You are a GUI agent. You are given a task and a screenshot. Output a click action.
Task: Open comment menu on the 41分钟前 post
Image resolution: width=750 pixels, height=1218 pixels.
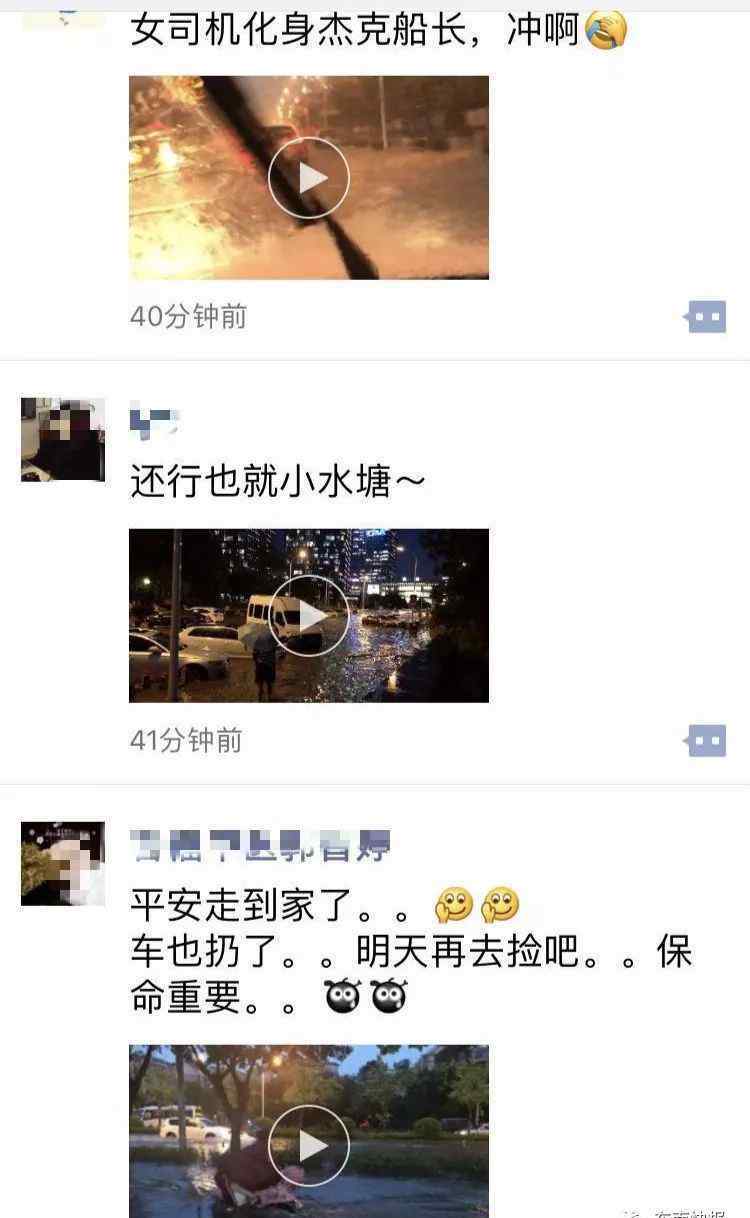705,741
